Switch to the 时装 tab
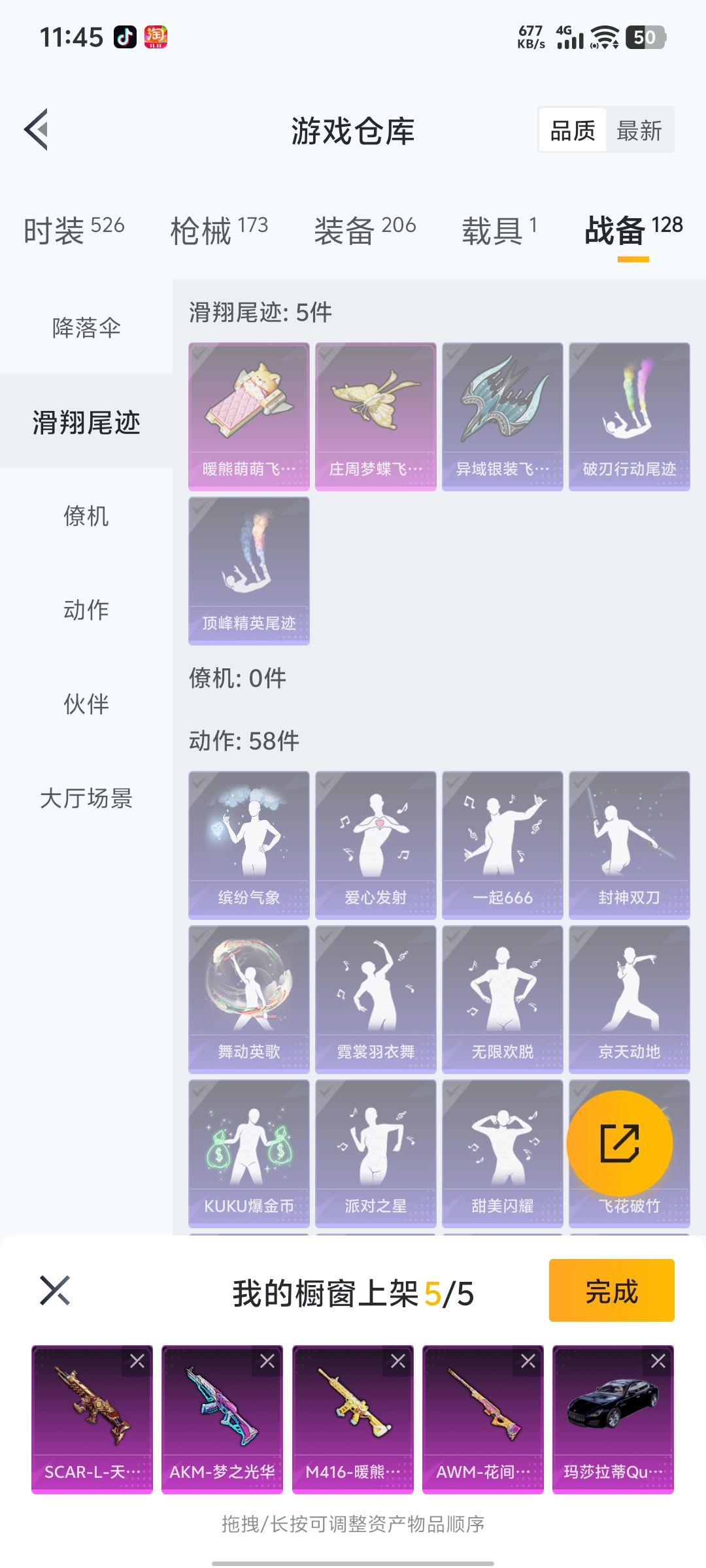 (74, 230)
